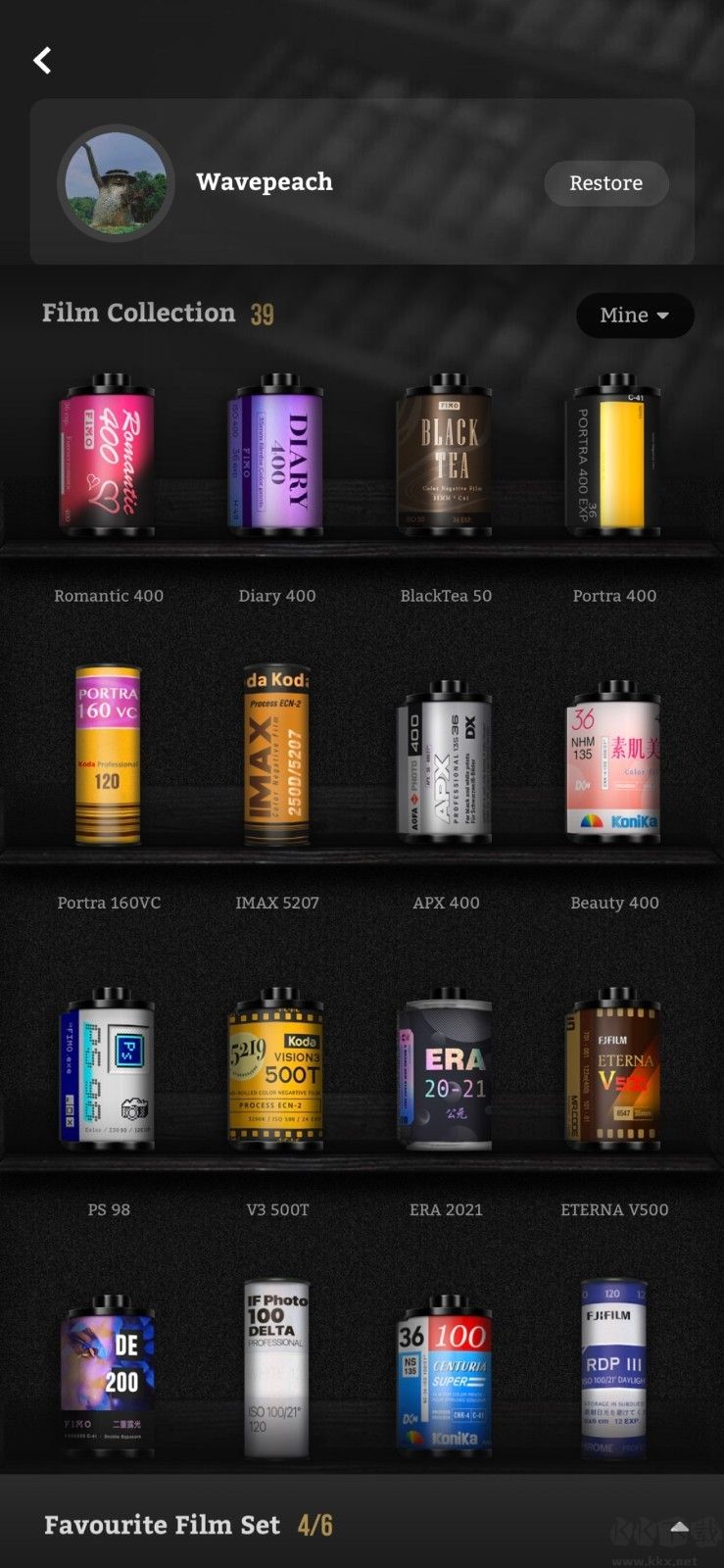Viewport: 724px width, 1568px height.
Task: Choose the IMAX 5207 film roll
Action: [277, 755]
